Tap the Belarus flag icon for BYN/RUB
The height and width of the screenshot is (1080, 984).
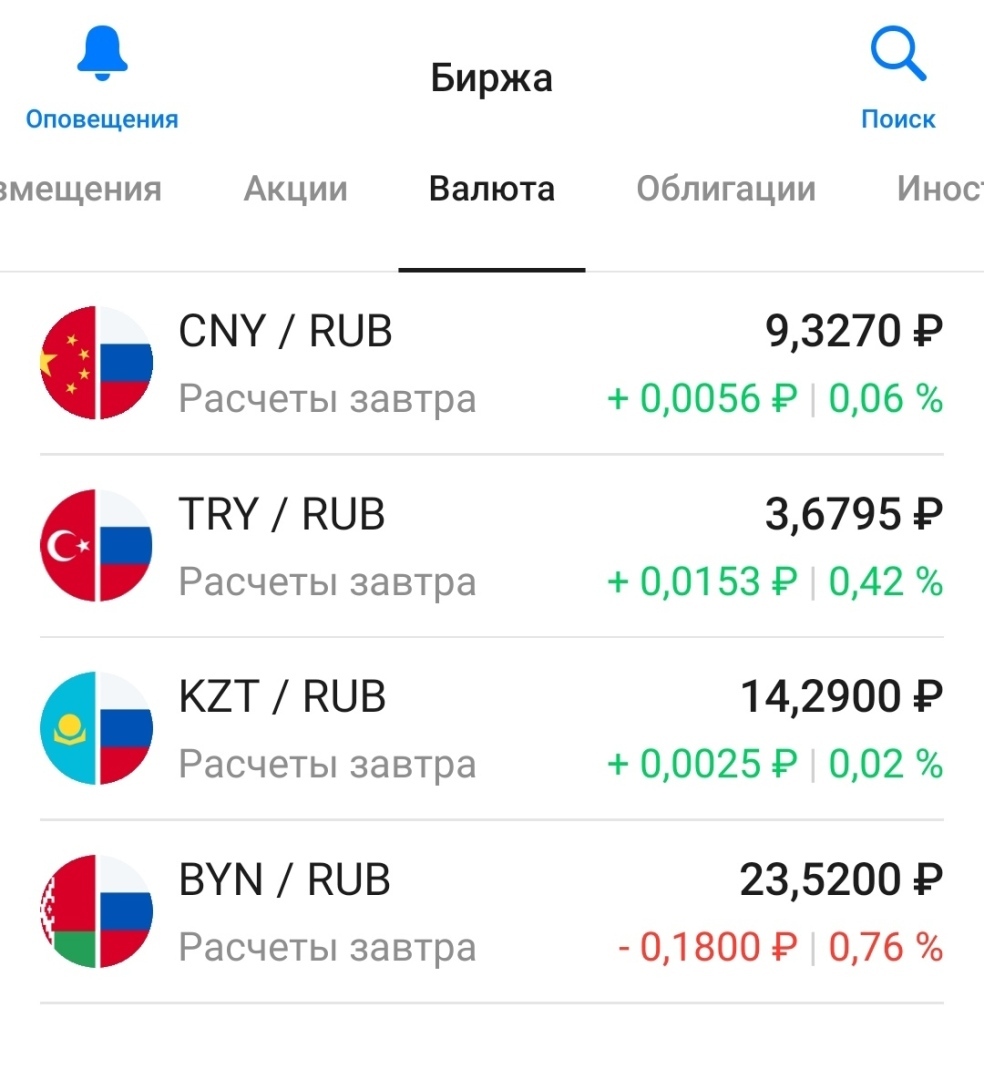[x=96, y=912]
